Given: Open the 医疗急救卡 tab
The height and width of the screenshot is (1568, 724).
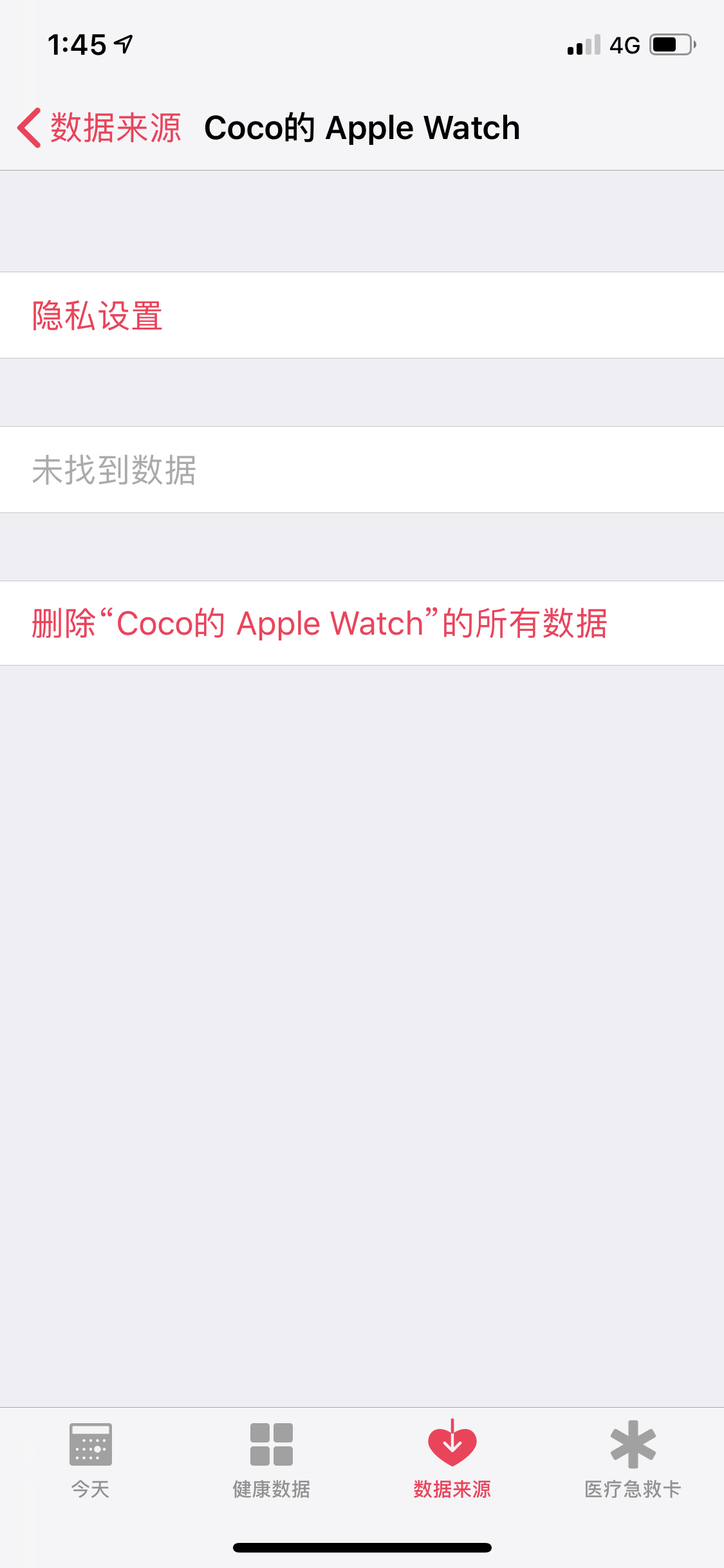Looking at the screenshot, I should tap(633, 1460).
